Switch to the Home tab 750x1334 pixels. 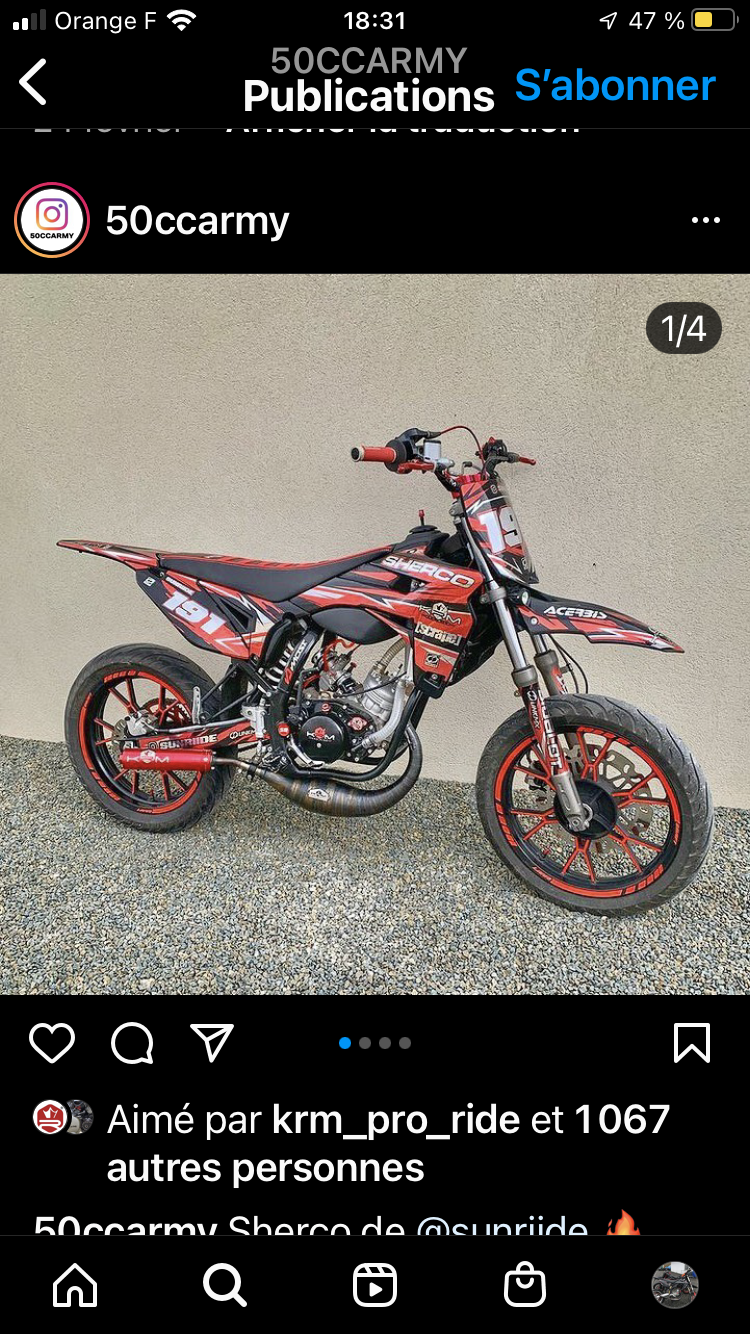pyautogui.click(x=75, y=1285)
